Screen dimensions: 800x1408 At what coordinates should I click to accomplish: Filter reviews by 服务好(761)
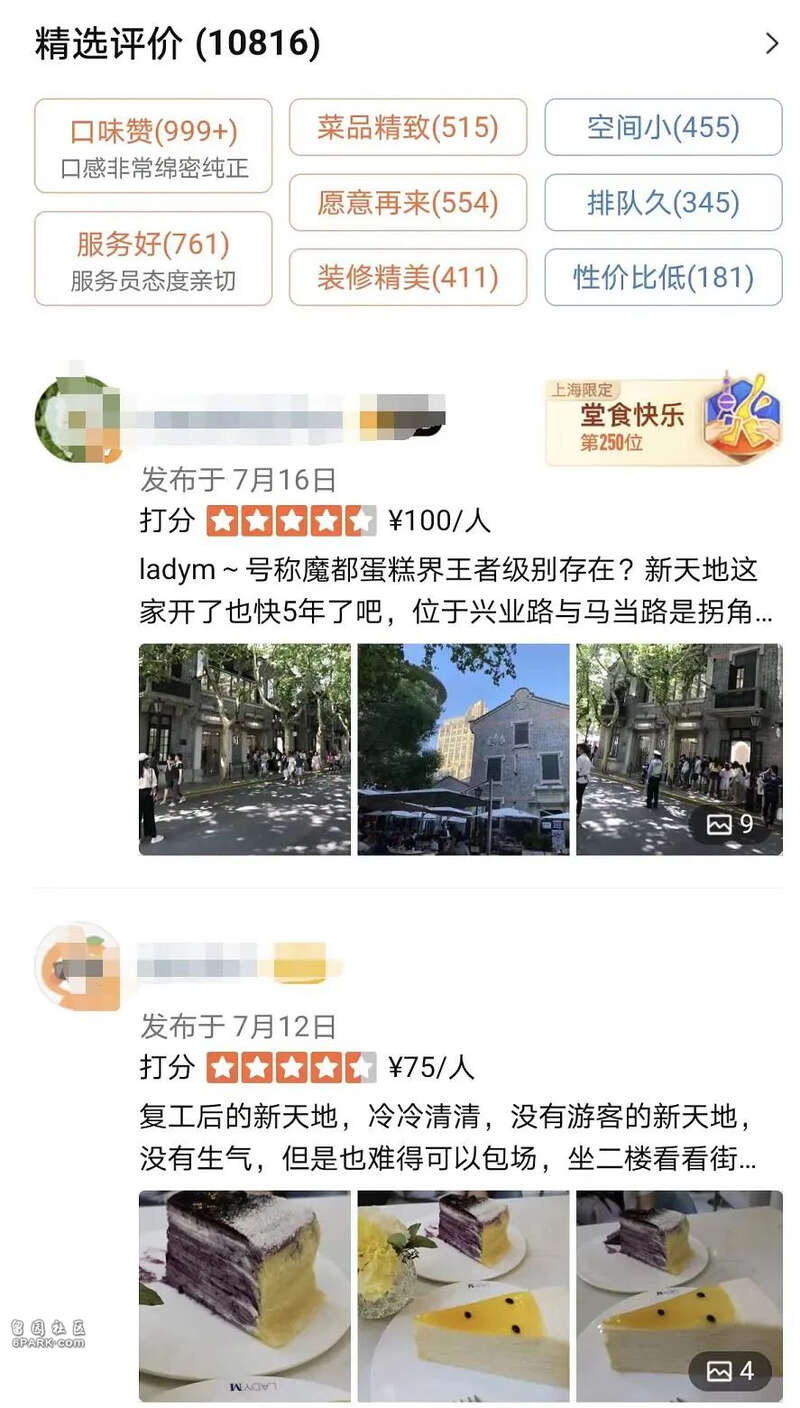[153, 258]
